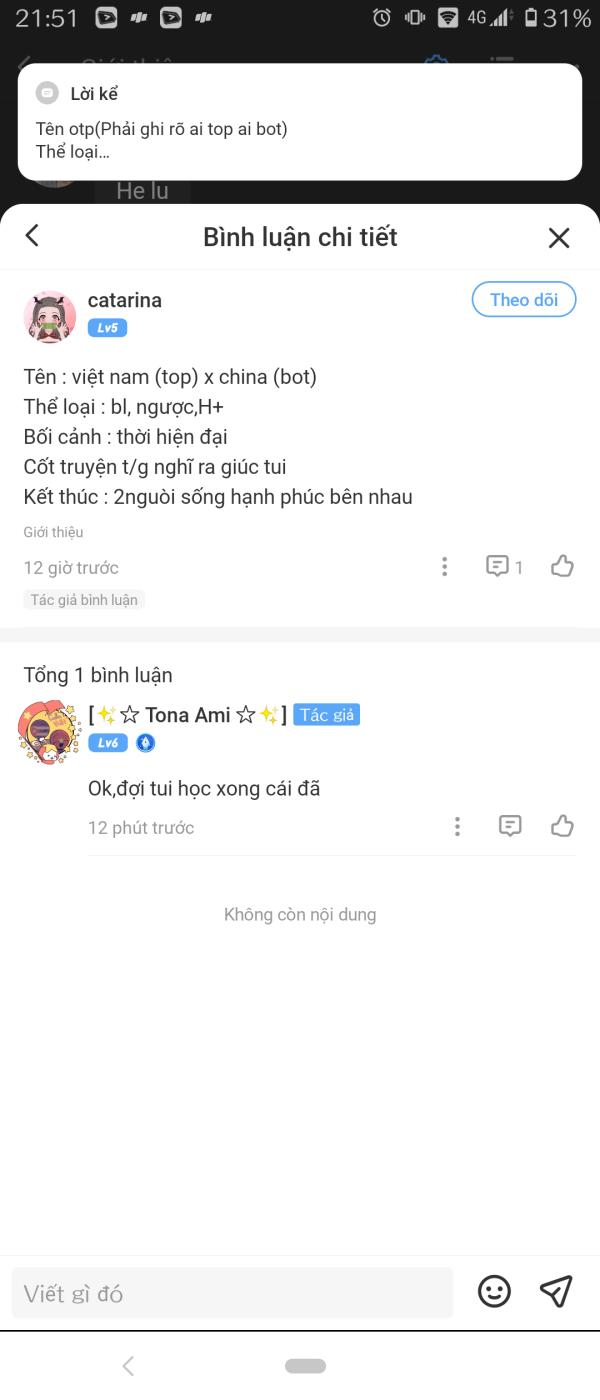Image resolution: width=600 pixels, height=1400 pixels.
Task: Reply to Tona Ami's comment
Action: [x=510, y=826]
